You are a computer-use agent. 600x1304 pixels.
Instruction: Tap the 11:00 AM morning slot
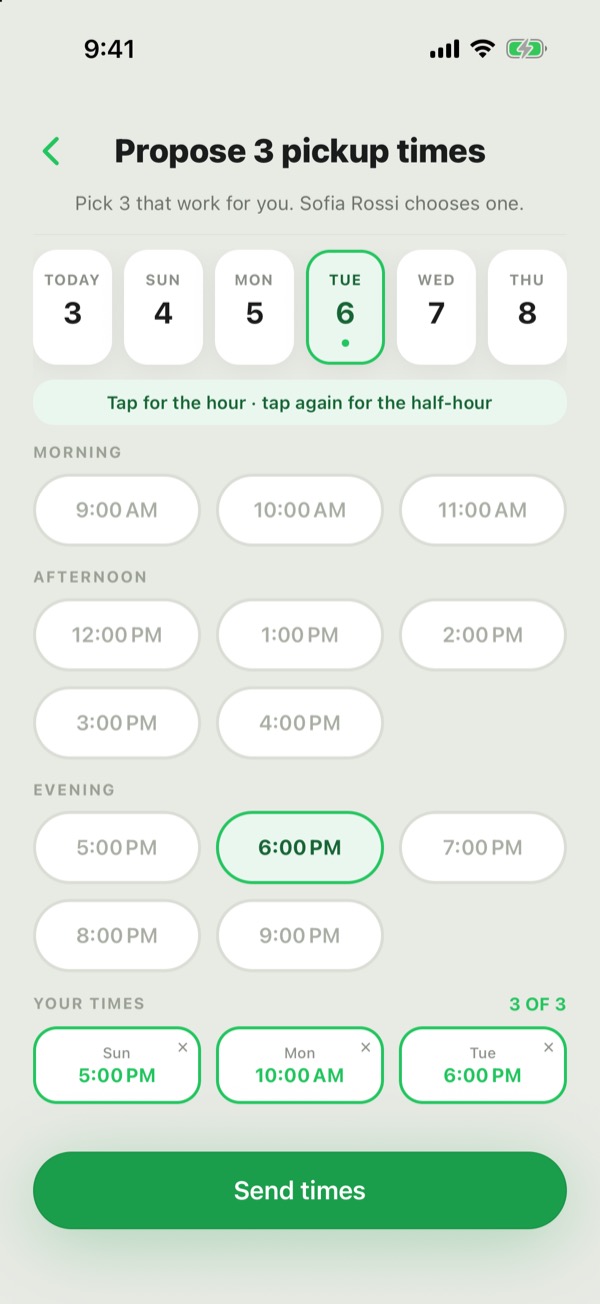click(483, 510)
